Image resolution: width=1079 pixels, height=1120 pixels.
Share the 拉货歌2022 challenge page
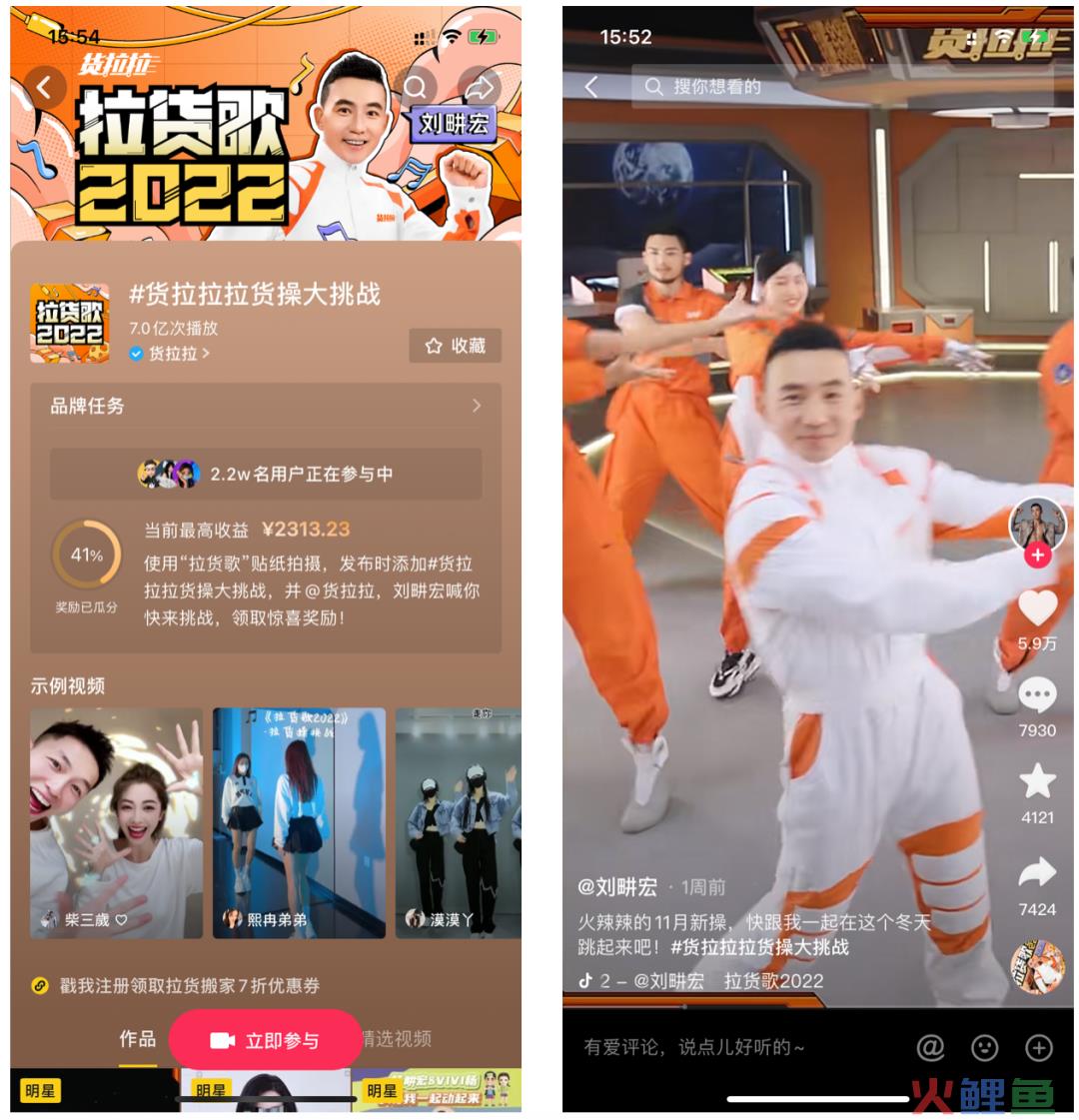(480, 88)
